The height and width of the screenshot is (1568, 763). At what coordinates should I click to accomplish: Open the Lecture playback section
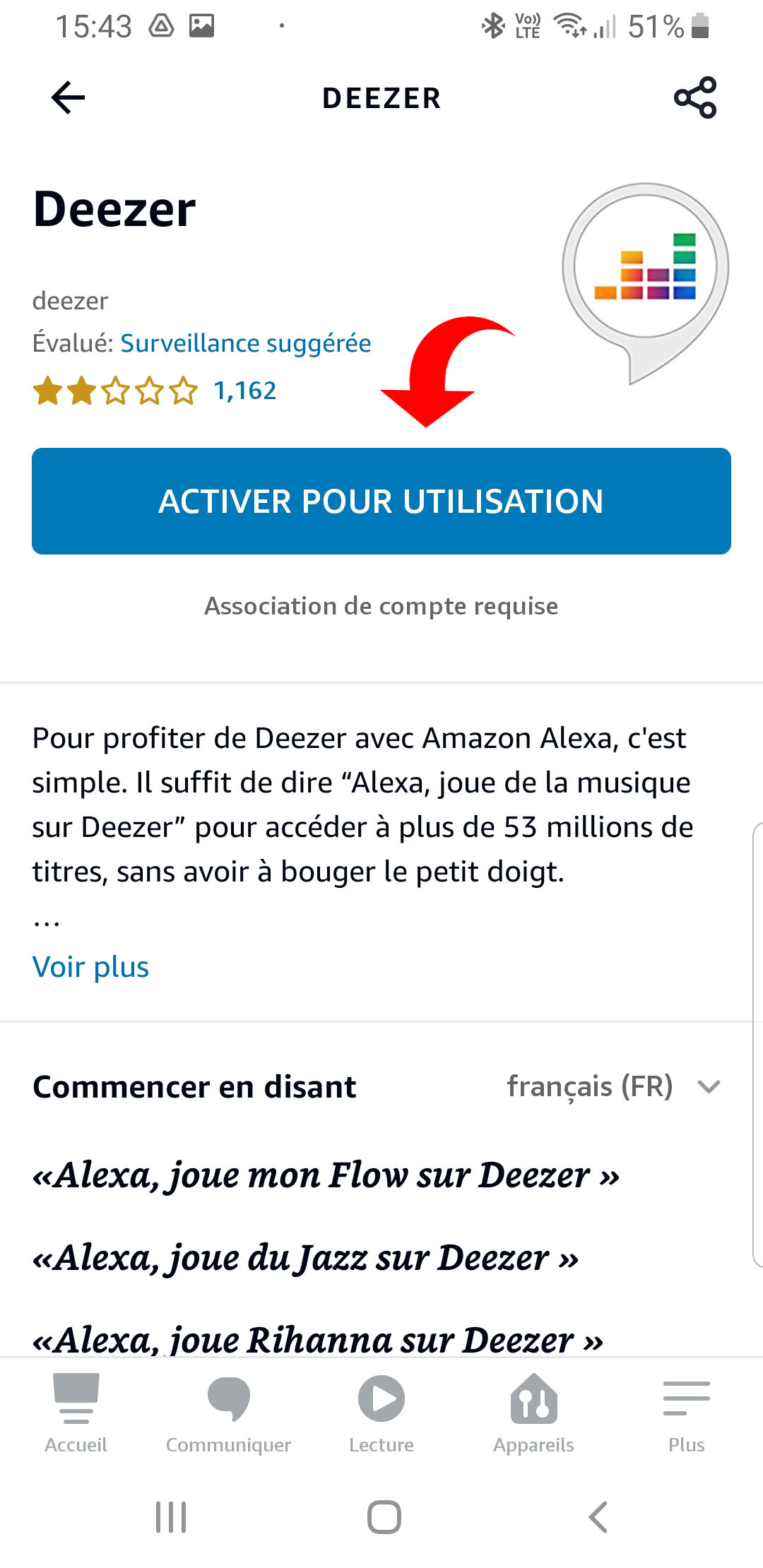pyautogui.click(x=380, y=1413)
